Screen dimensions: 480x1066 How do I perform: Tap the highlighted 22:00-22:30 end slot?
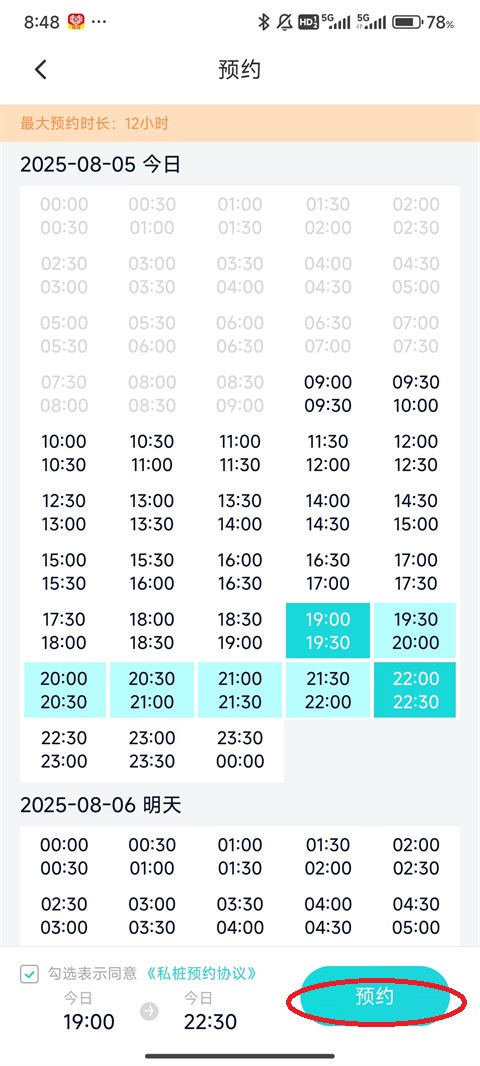(x=416, y=690)
